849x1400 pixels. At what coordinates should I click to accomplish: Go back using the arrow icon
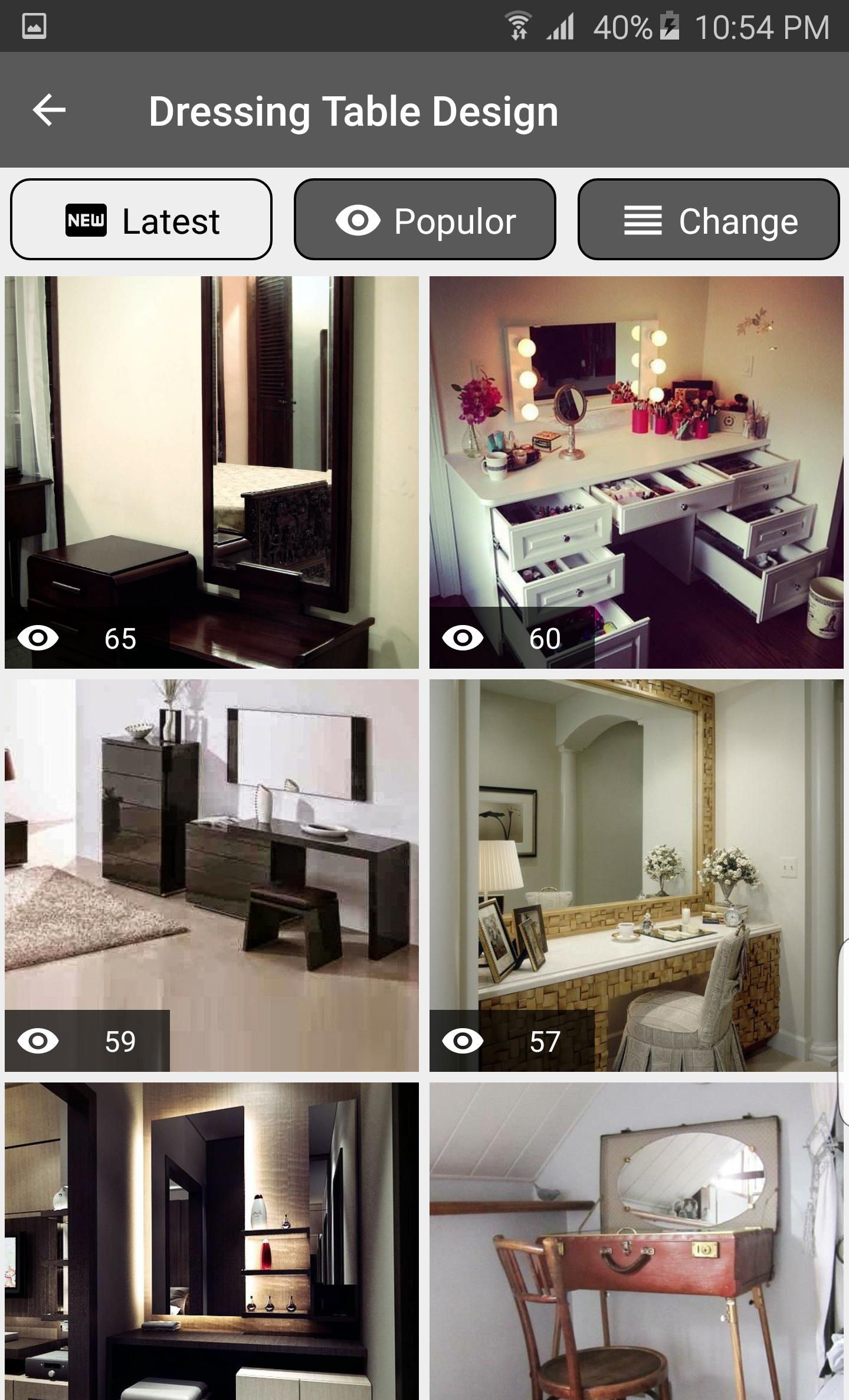tap(49, 110)
